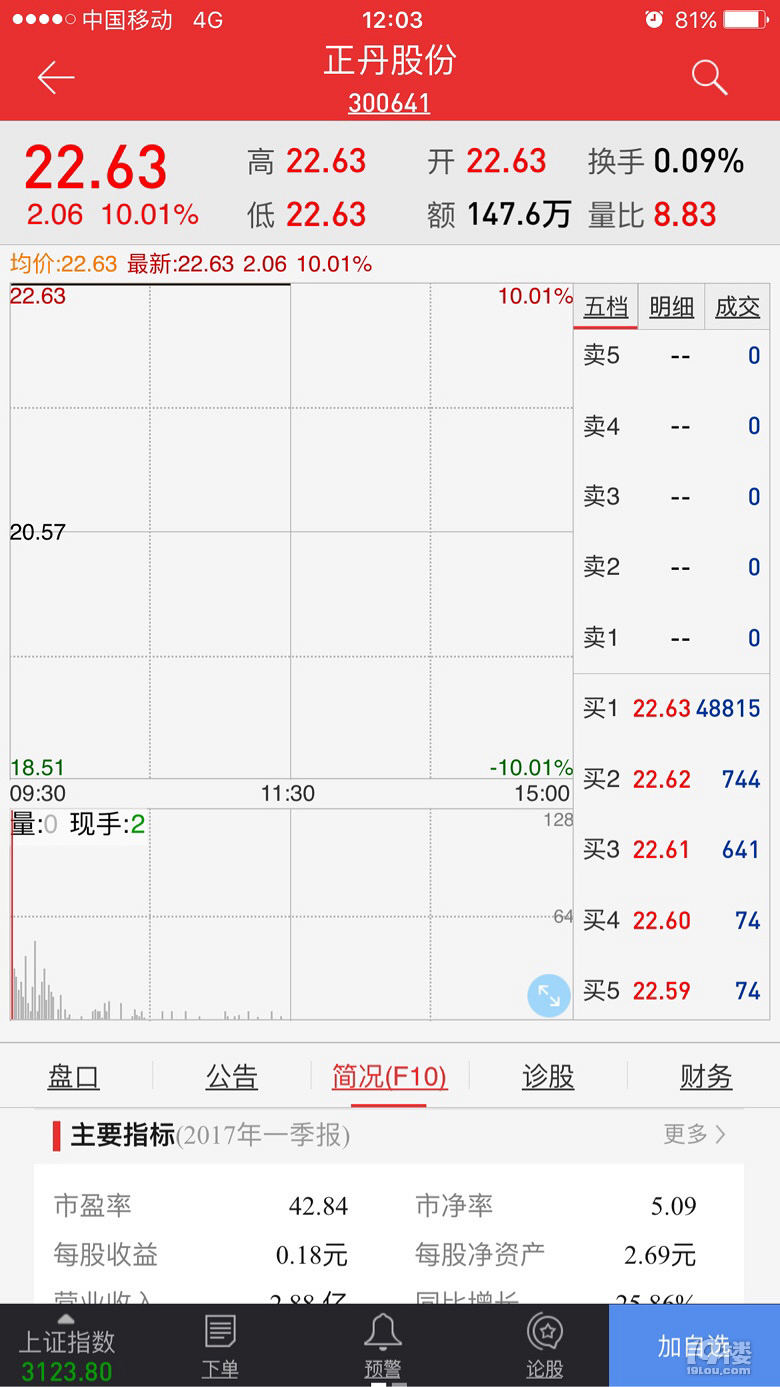
Task: Add this stock via 加自选
Action: point(693,1346)
